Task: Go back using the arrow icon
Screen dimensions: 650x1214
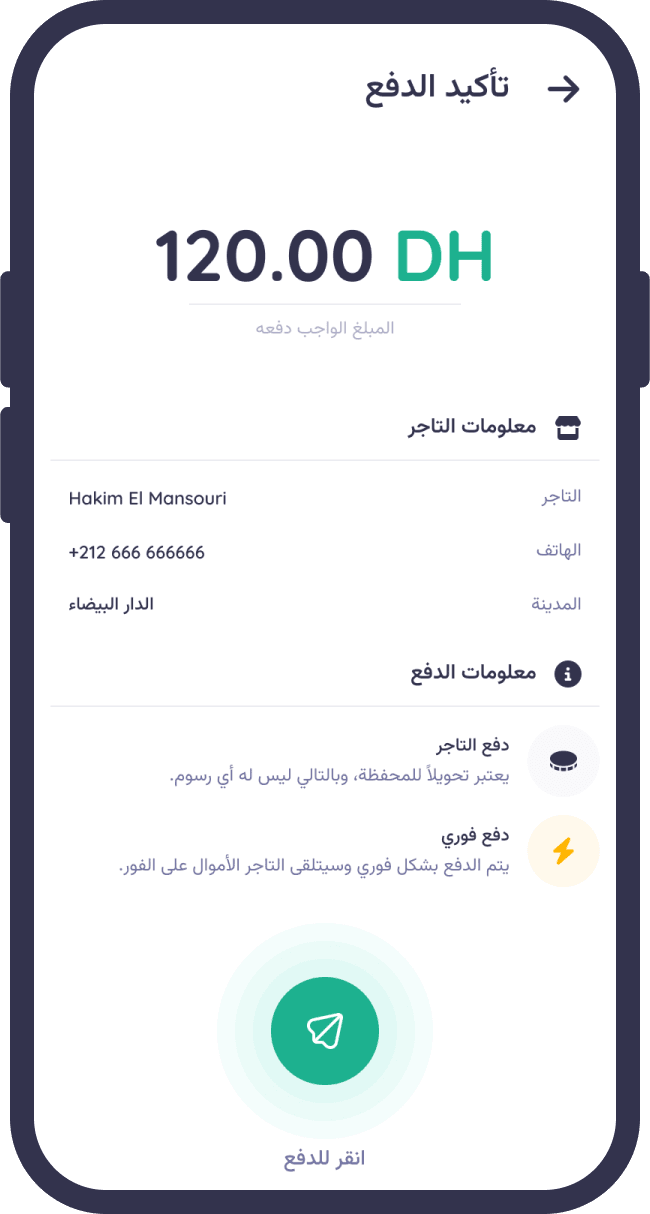Action: click(564, 89)
